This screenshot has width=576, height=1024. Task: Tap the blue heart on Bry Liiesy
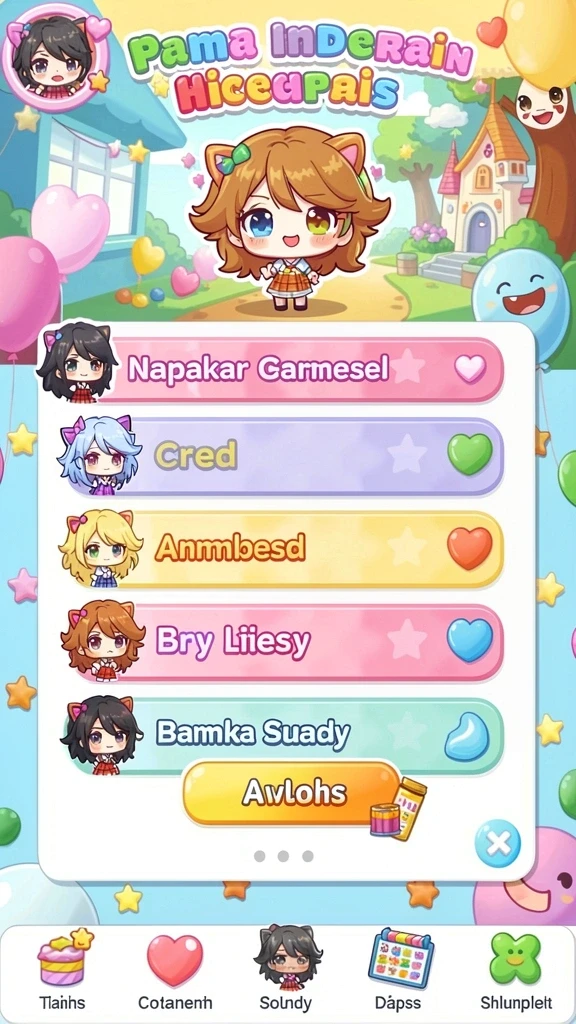pos(470,641)
